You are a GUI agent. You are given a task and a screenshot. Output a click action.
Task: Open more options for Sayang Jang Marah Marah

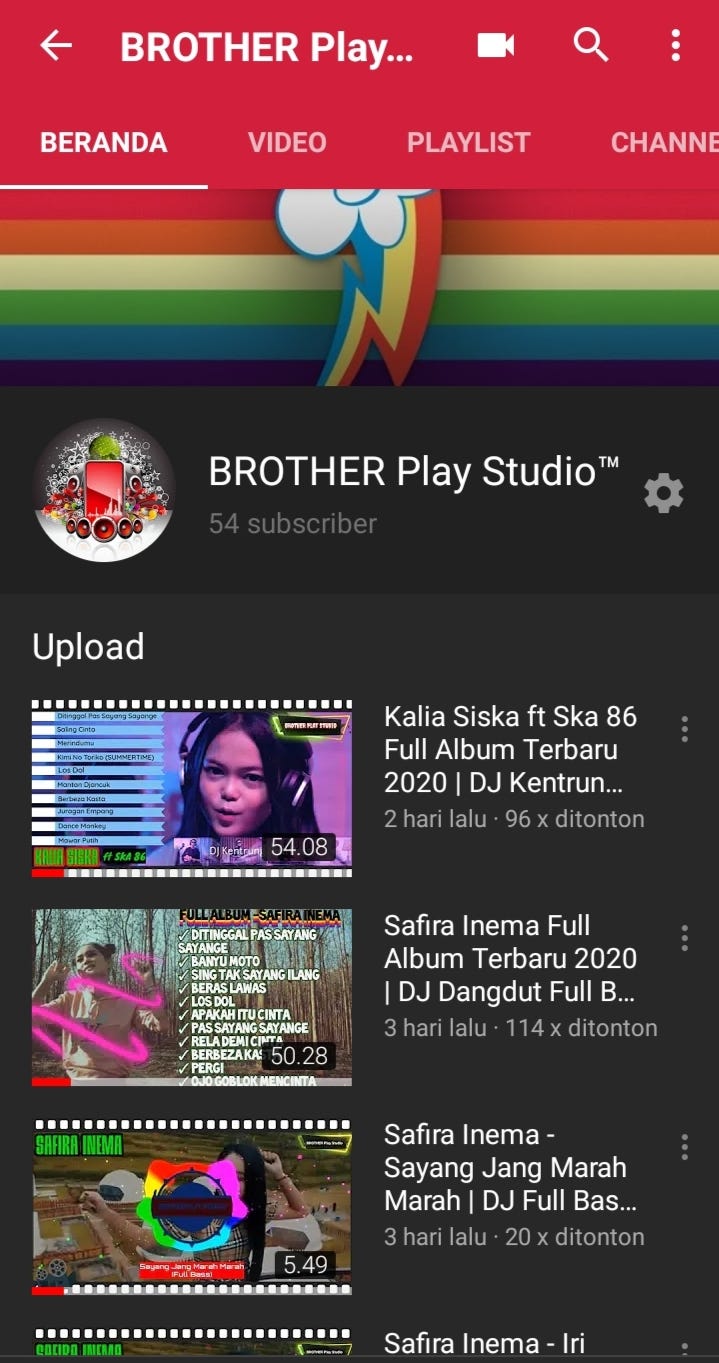point(684,1147)
